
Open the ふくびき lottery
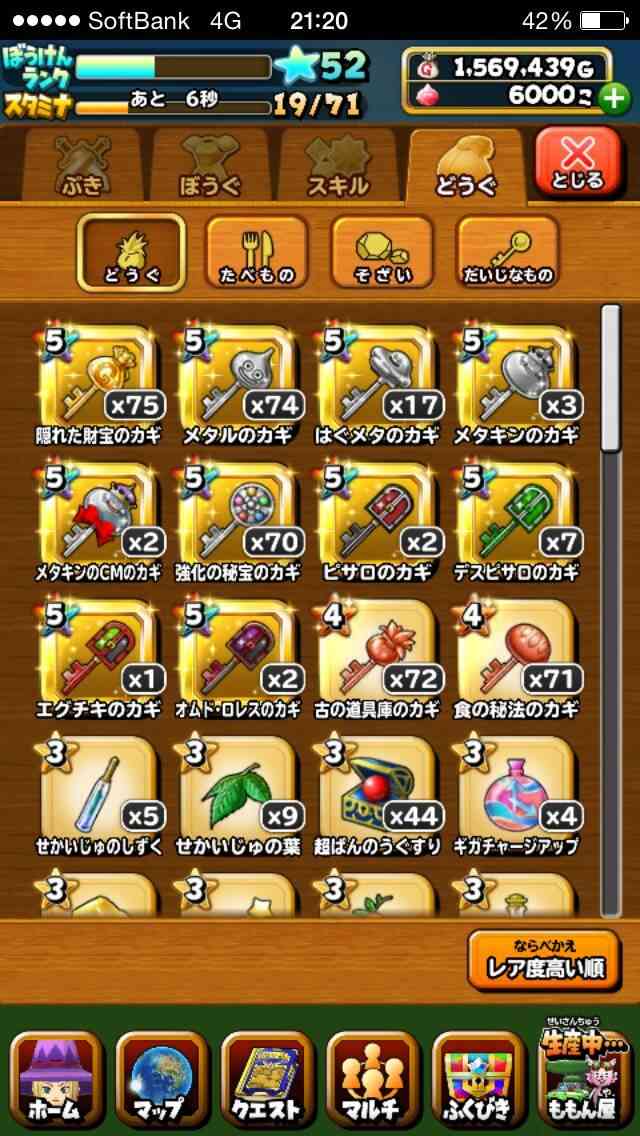coord(478,1074)
